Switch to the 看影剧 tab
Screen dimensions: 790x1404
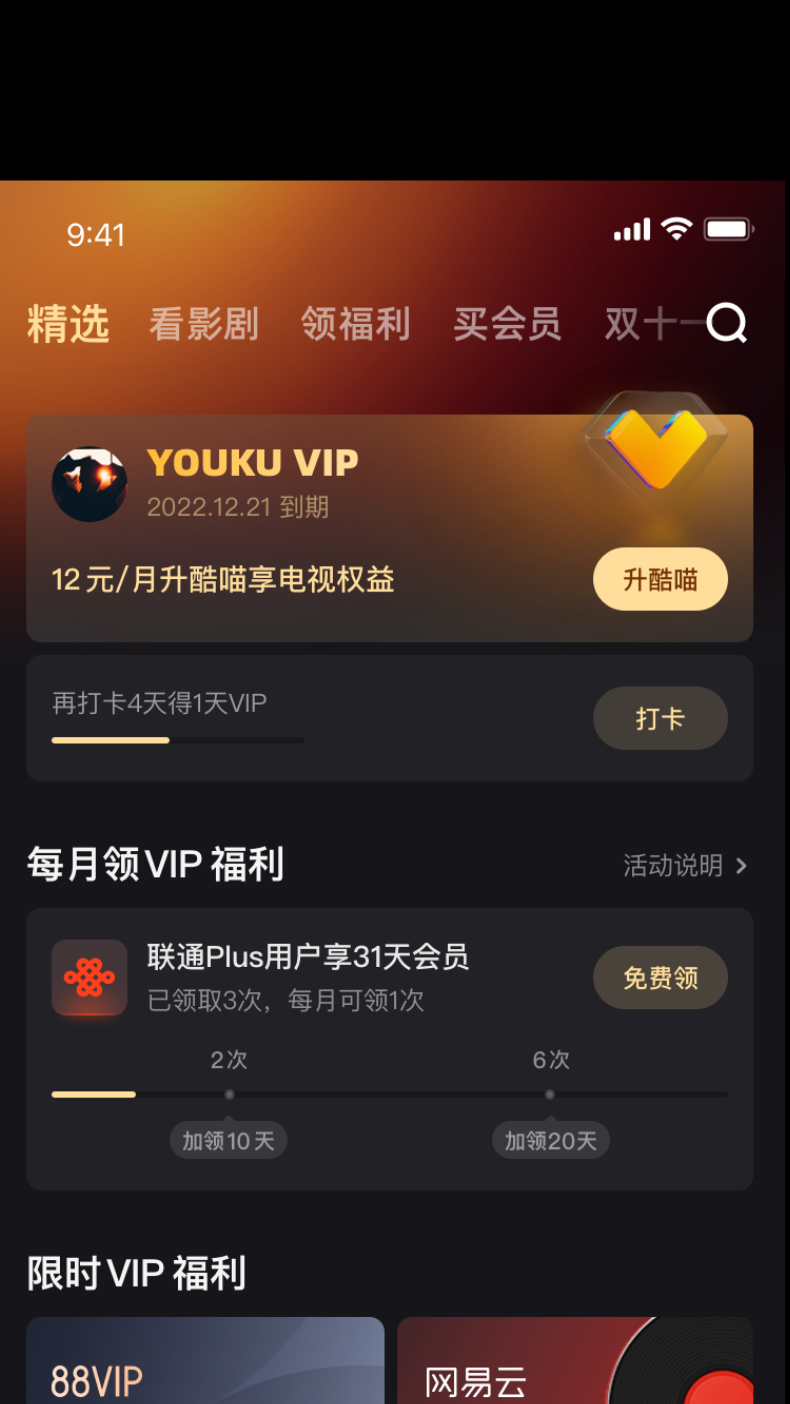204,324
